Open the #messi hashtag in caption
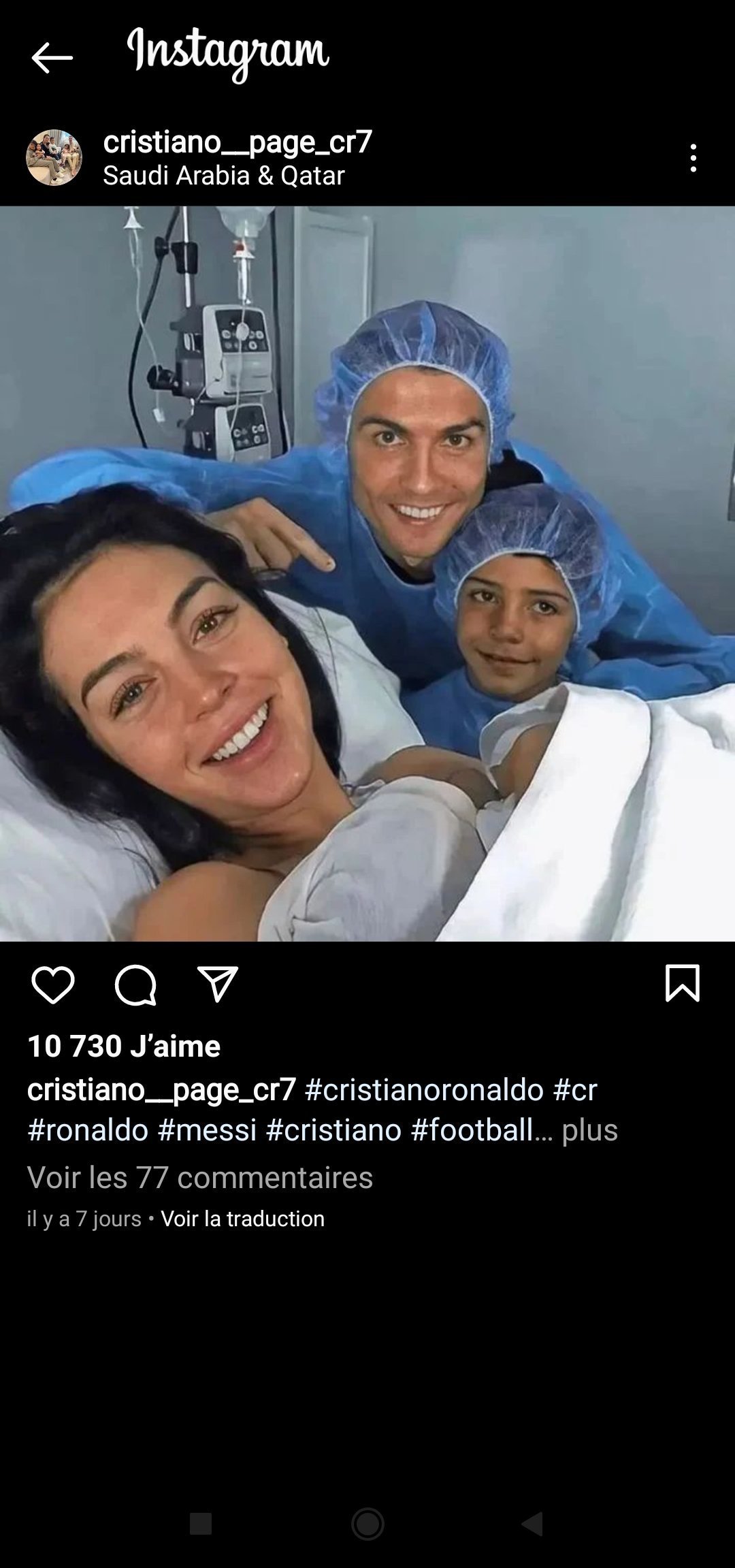 (x=207, y=1130)
